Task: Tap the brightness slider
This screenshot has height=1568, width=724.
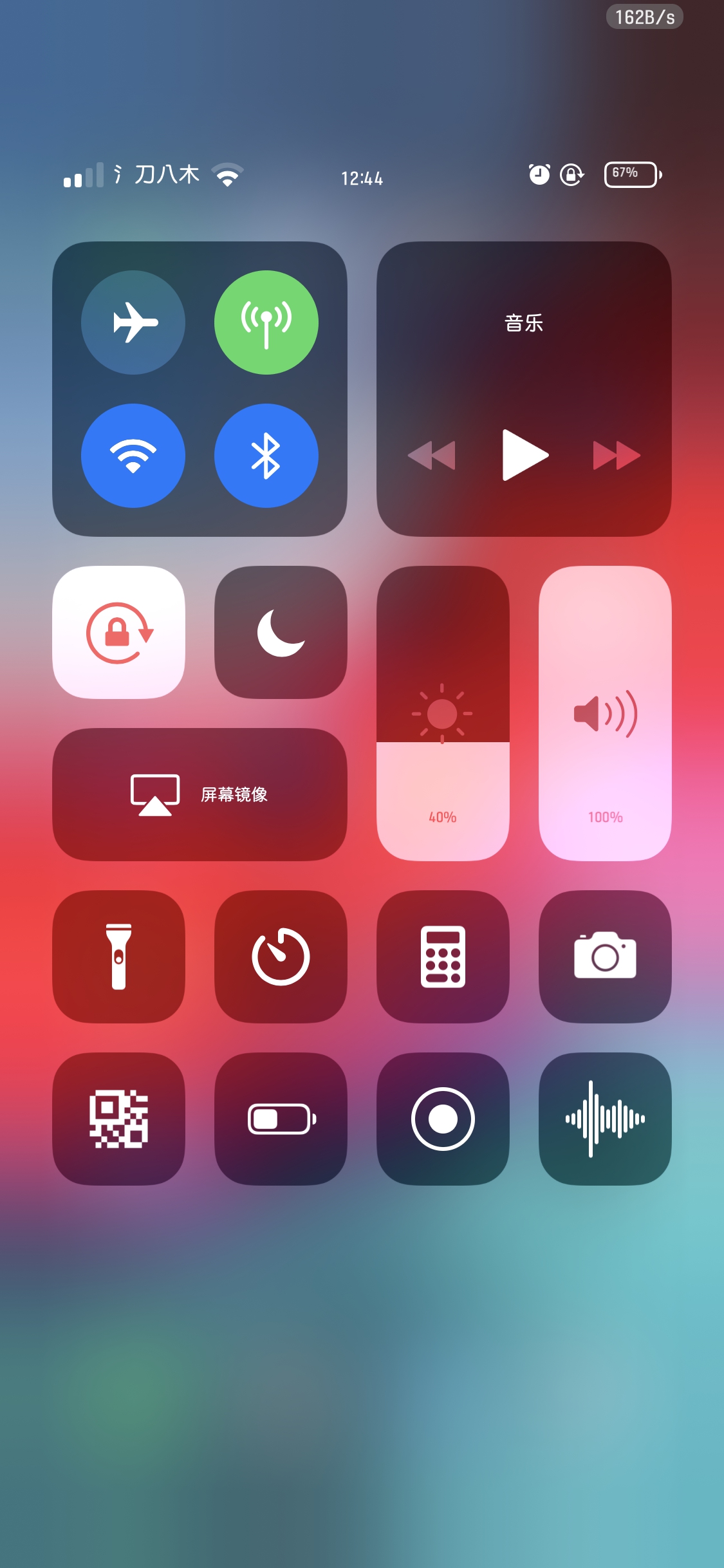Action: pos(443,713)
